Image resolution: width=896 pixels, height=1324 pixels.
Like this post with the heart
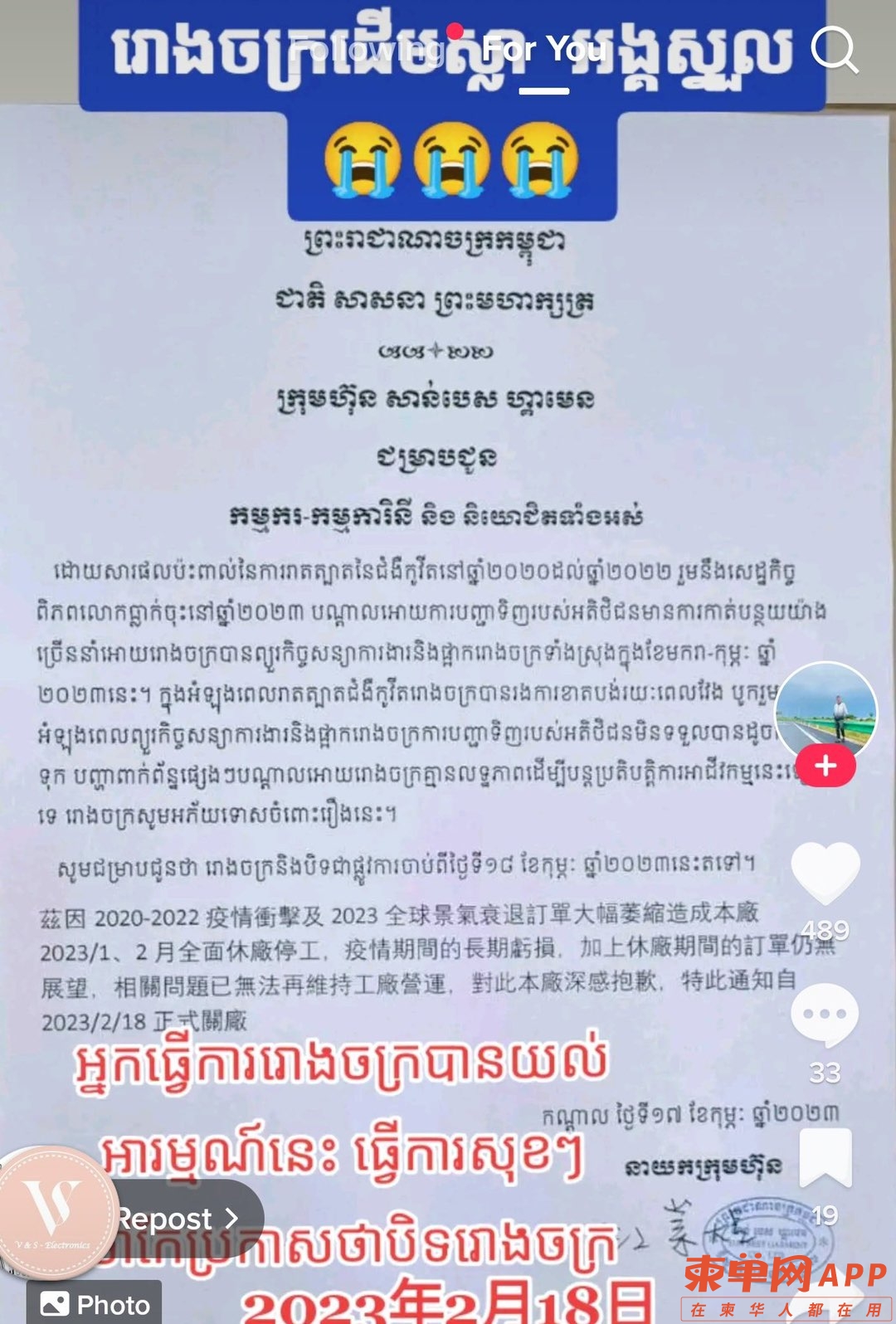tap(825, 873)
